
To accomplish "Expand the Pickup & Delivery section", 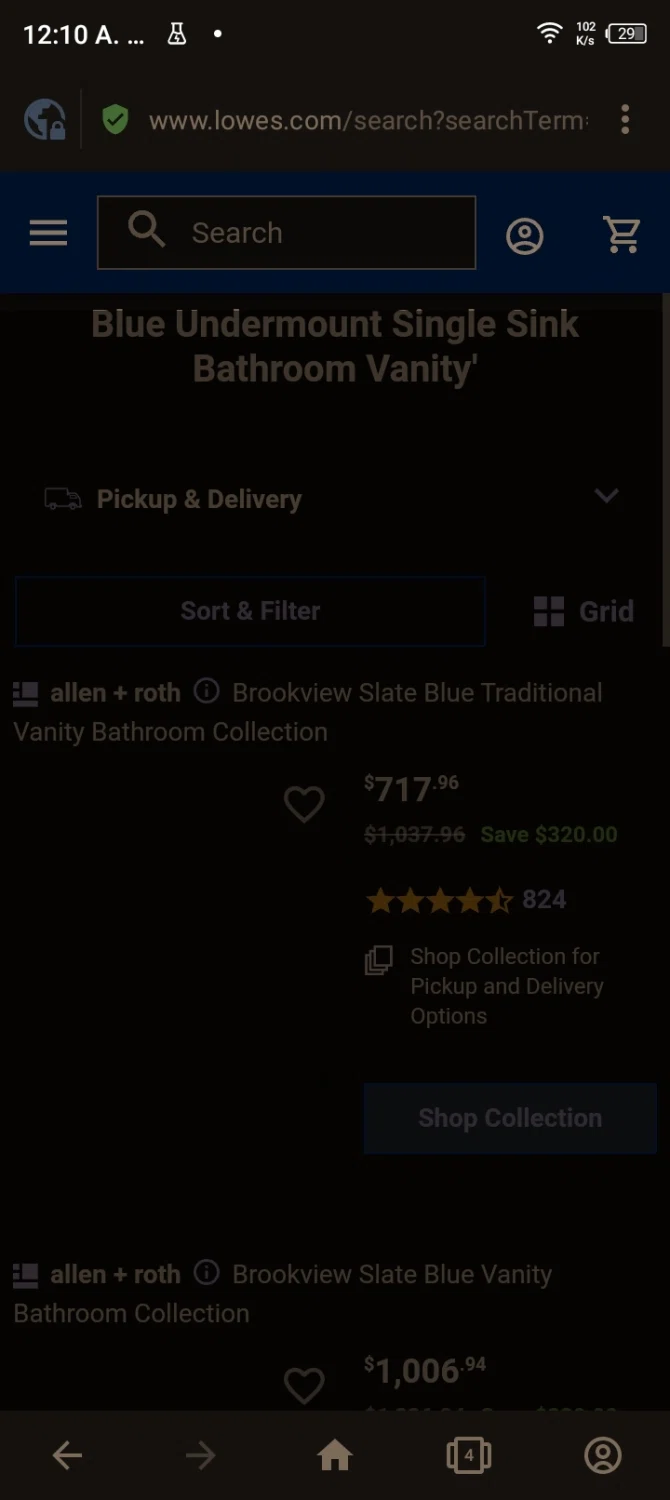I will [x=334, y=498].
